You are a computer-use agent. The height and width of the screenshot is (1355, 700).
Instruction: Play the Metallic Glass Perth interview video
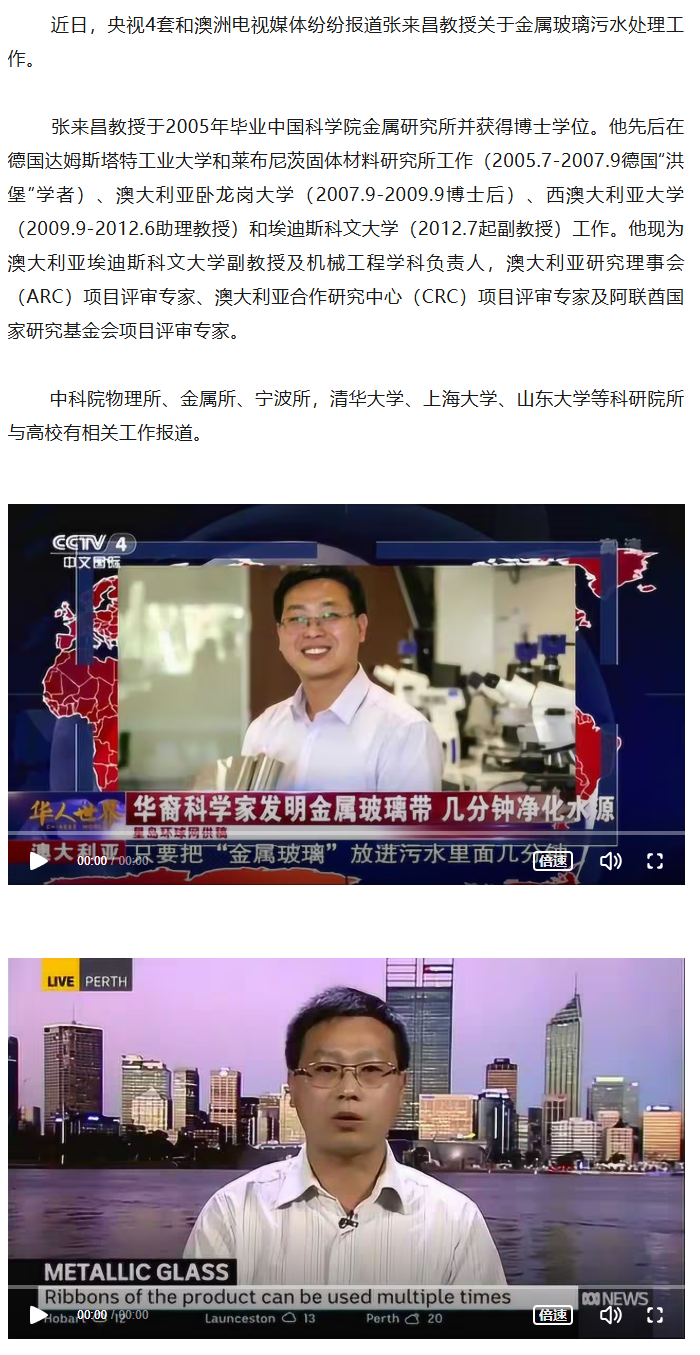[38, 1315]
